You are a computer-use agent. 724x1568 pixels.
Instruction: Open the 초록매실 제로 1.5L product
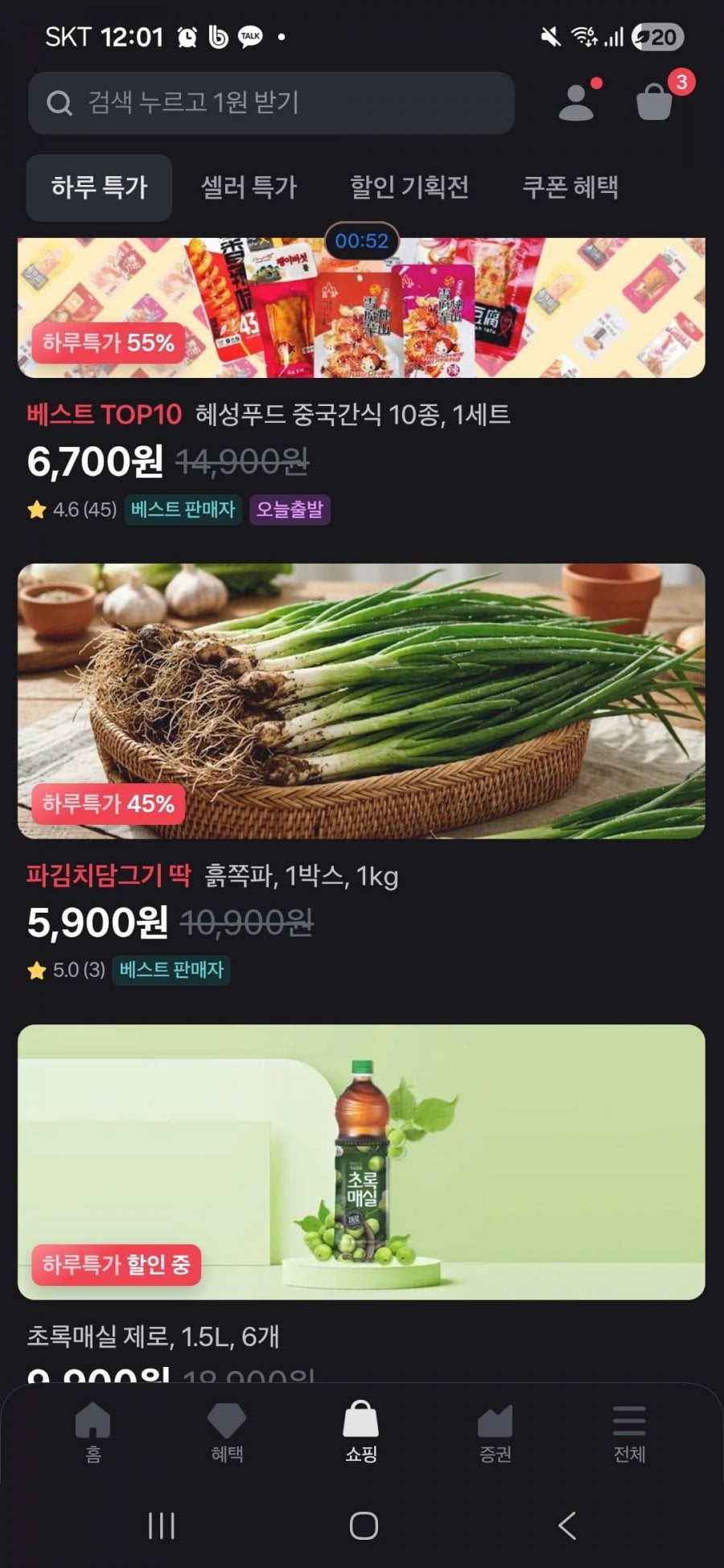pyautogui.click(x=361, y=1162)
